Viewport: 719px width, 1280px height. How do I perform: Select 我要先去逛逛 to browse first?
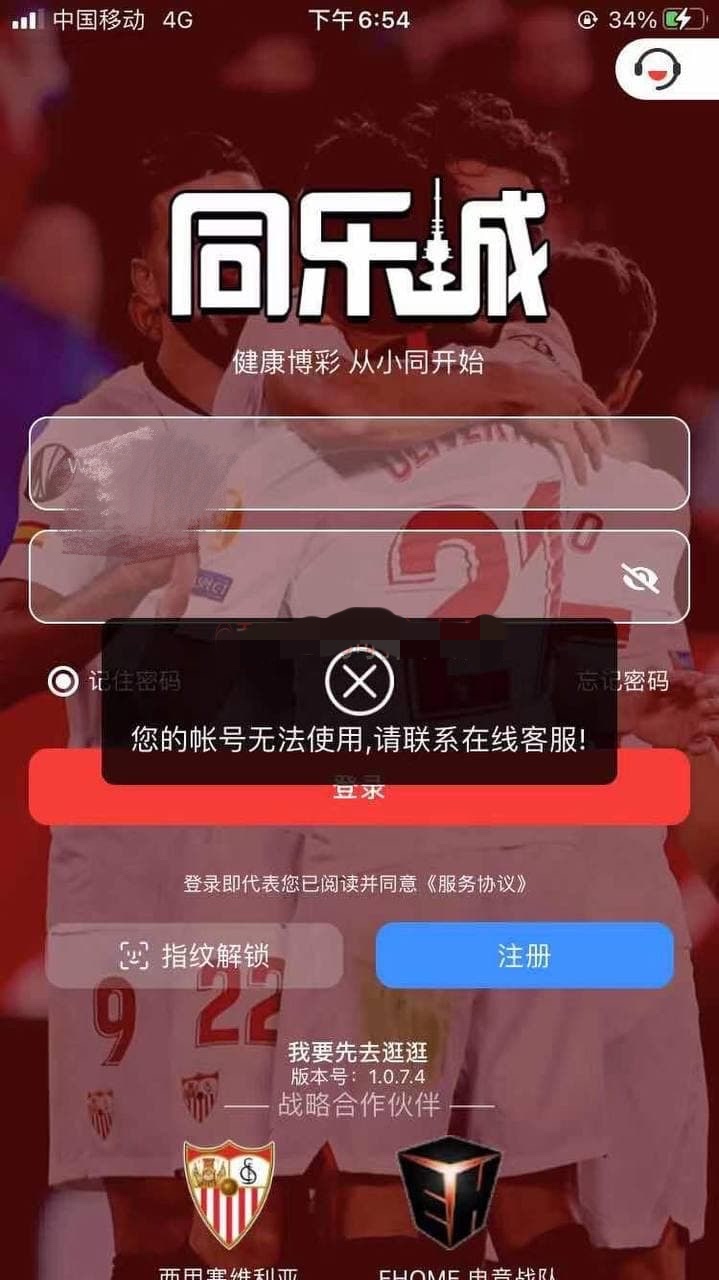click(358, 1052)
